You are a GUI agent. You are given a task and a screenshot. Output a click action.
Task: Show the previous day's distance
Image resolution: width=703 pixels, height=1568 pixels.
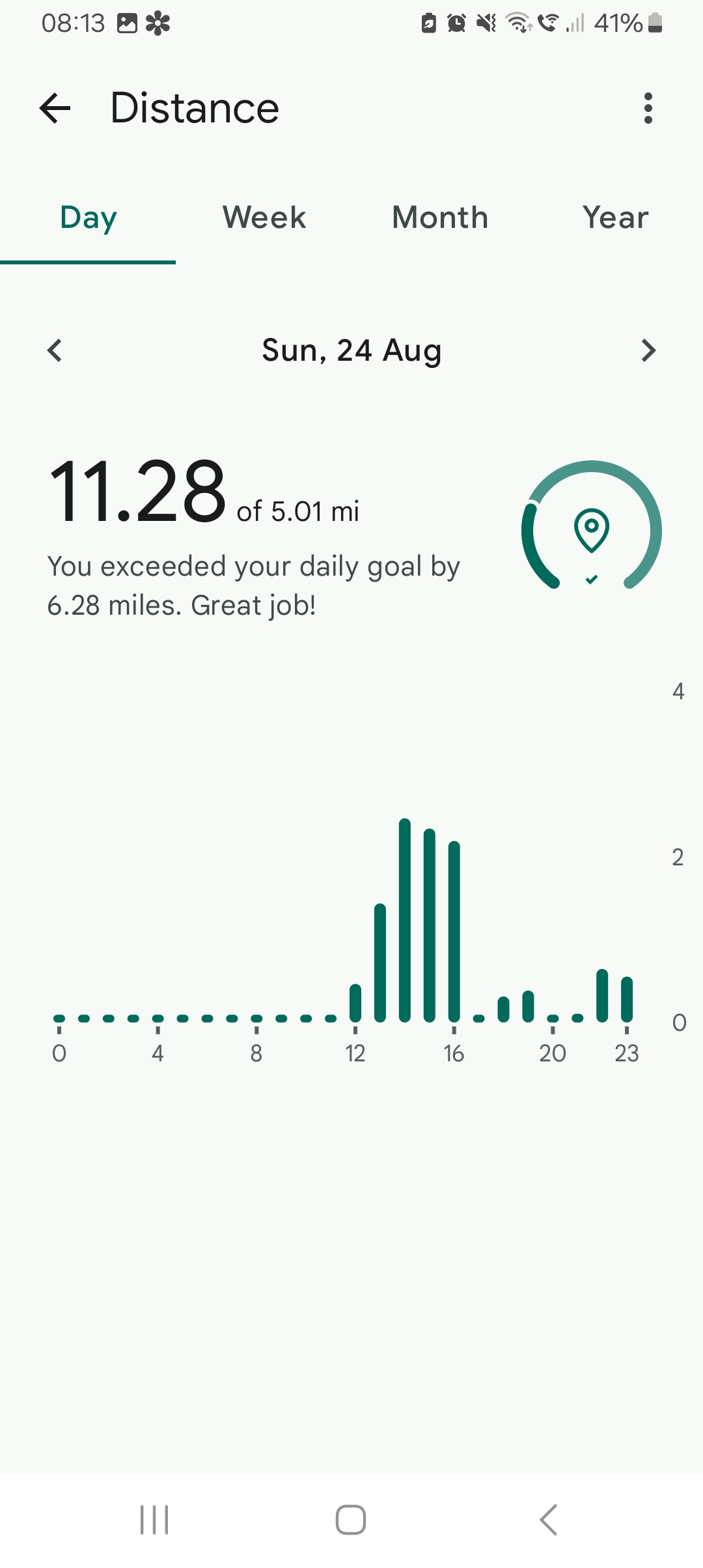(x=55, y=350)
